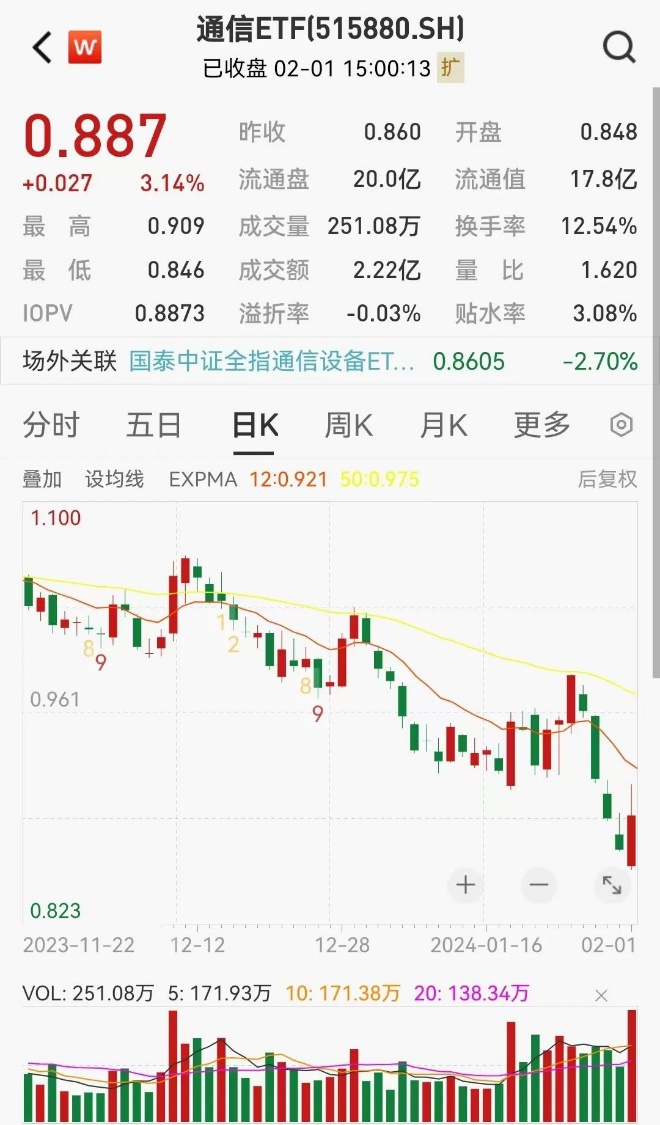
Task: Open 设均线 moving average settings
Action: pos(114,479)
